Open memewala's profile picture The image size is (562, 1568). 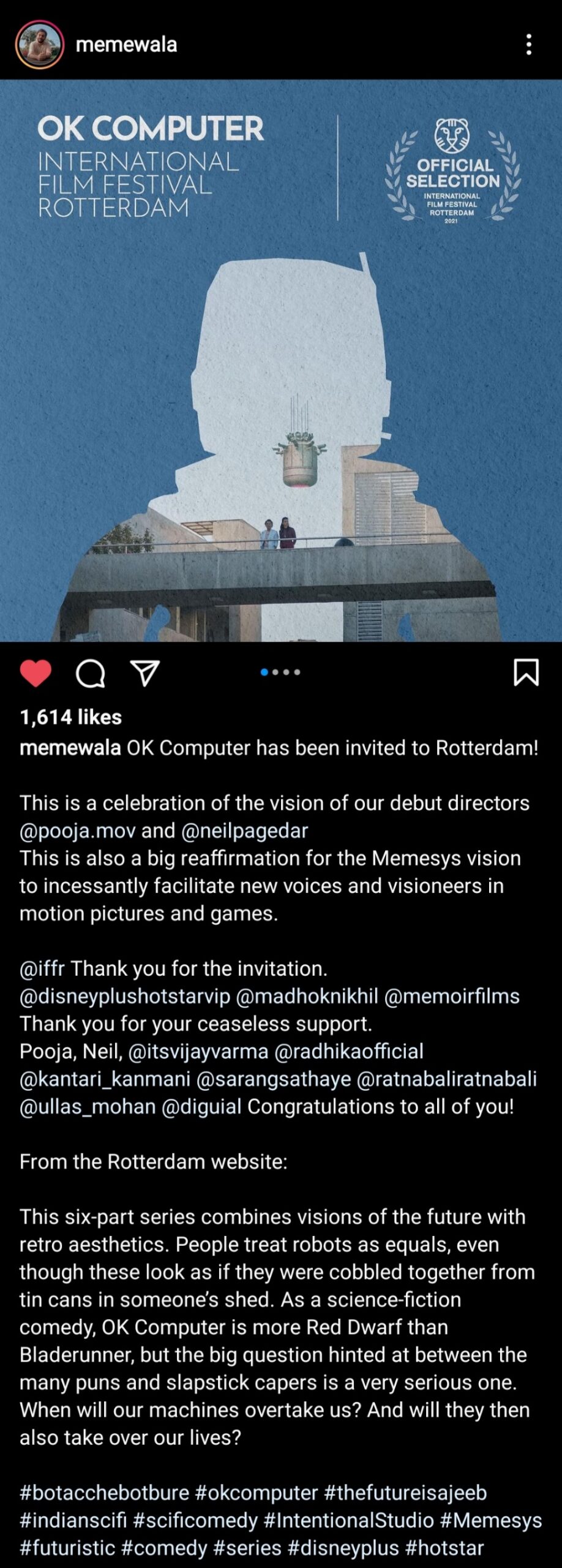(39, 44)
